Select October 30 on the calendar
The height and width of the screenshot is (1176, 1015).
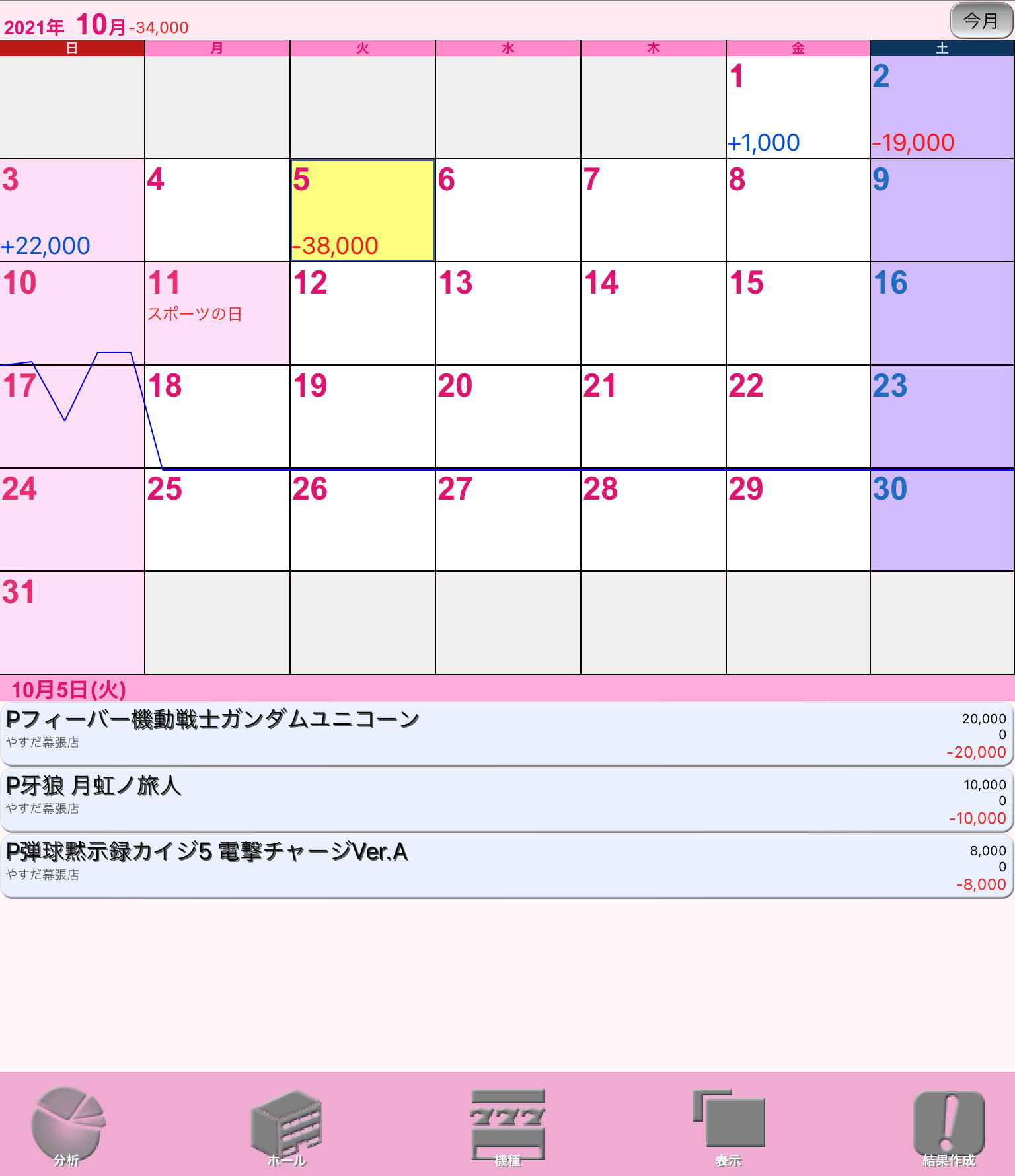pyautogui.click(x=942, y=520)
